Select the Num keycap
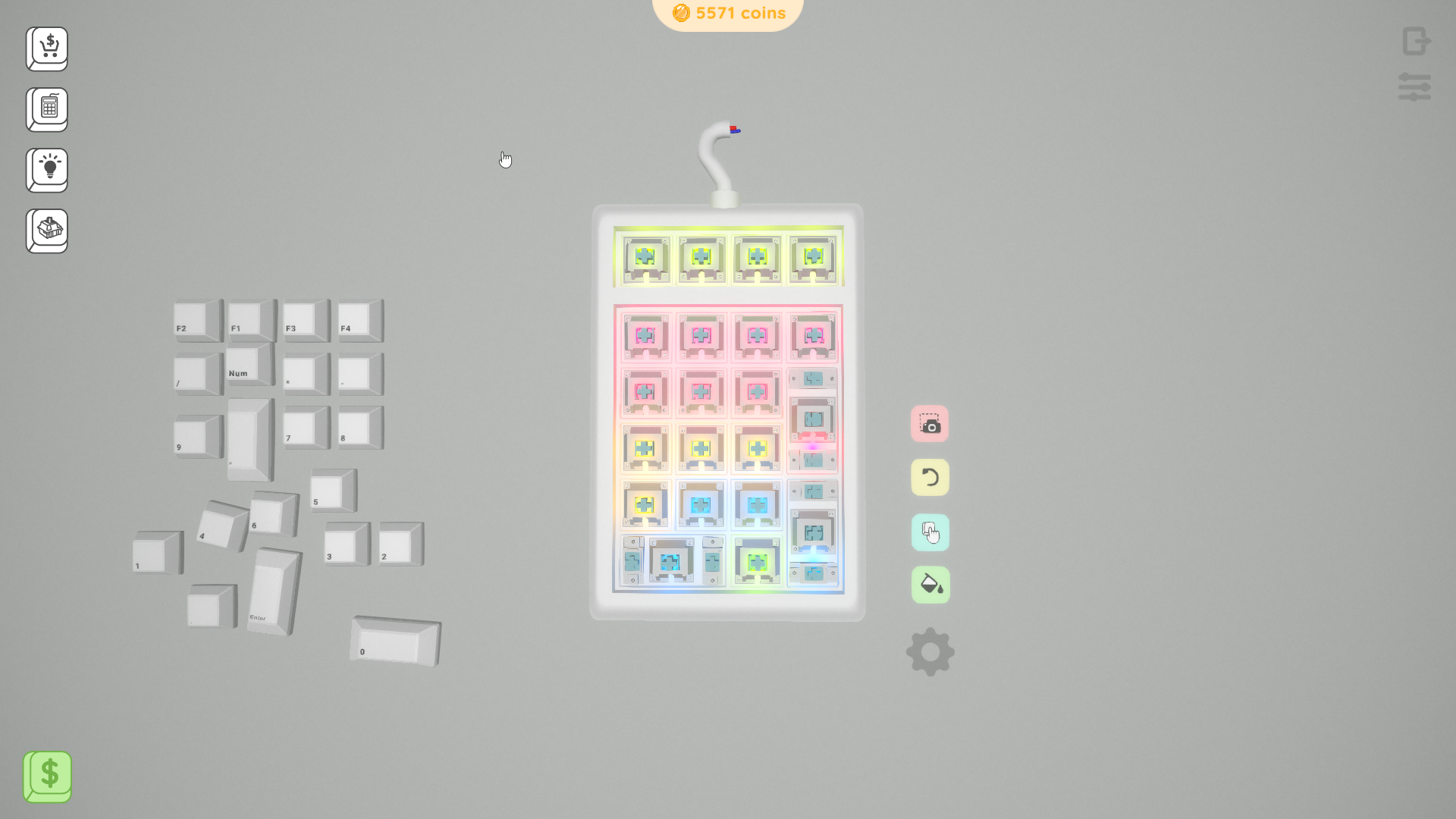 tap(248, 366)
